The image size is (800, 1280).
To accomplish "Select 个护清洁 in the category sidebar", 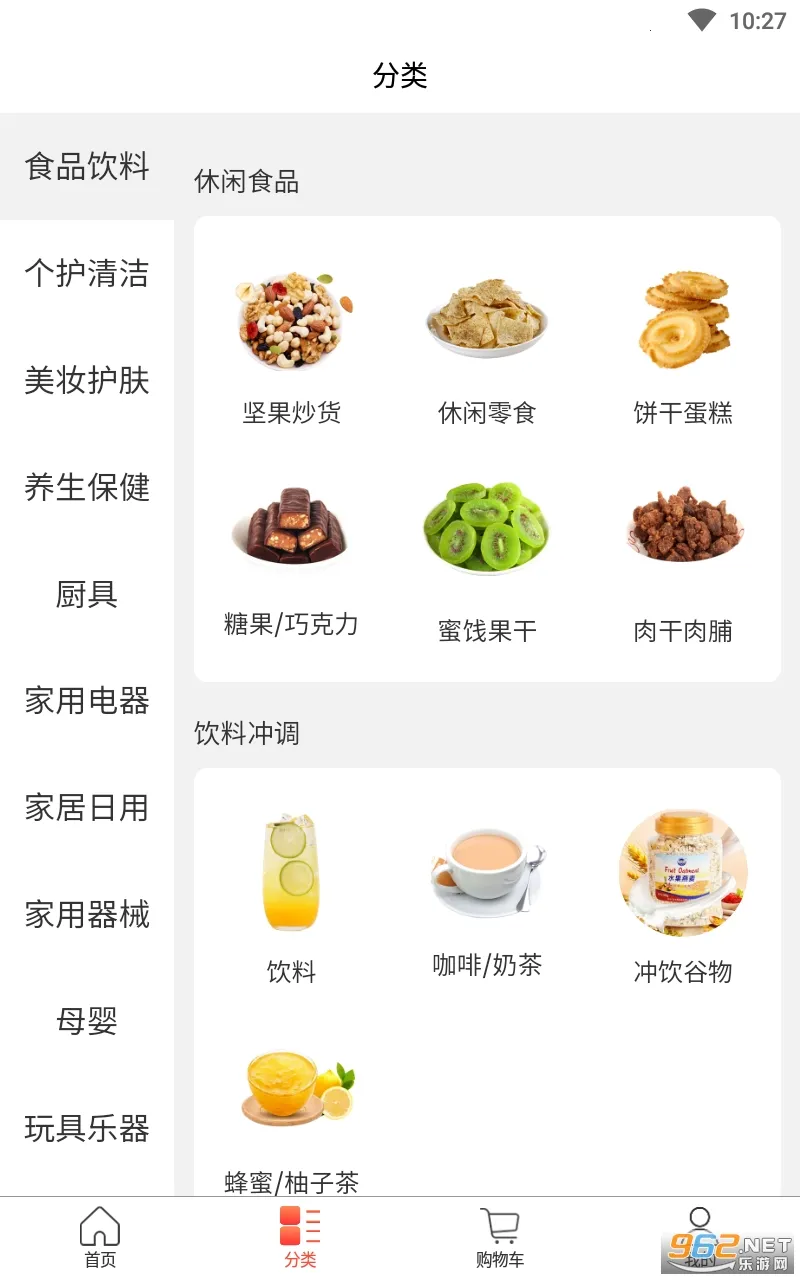I will [87, 274].
